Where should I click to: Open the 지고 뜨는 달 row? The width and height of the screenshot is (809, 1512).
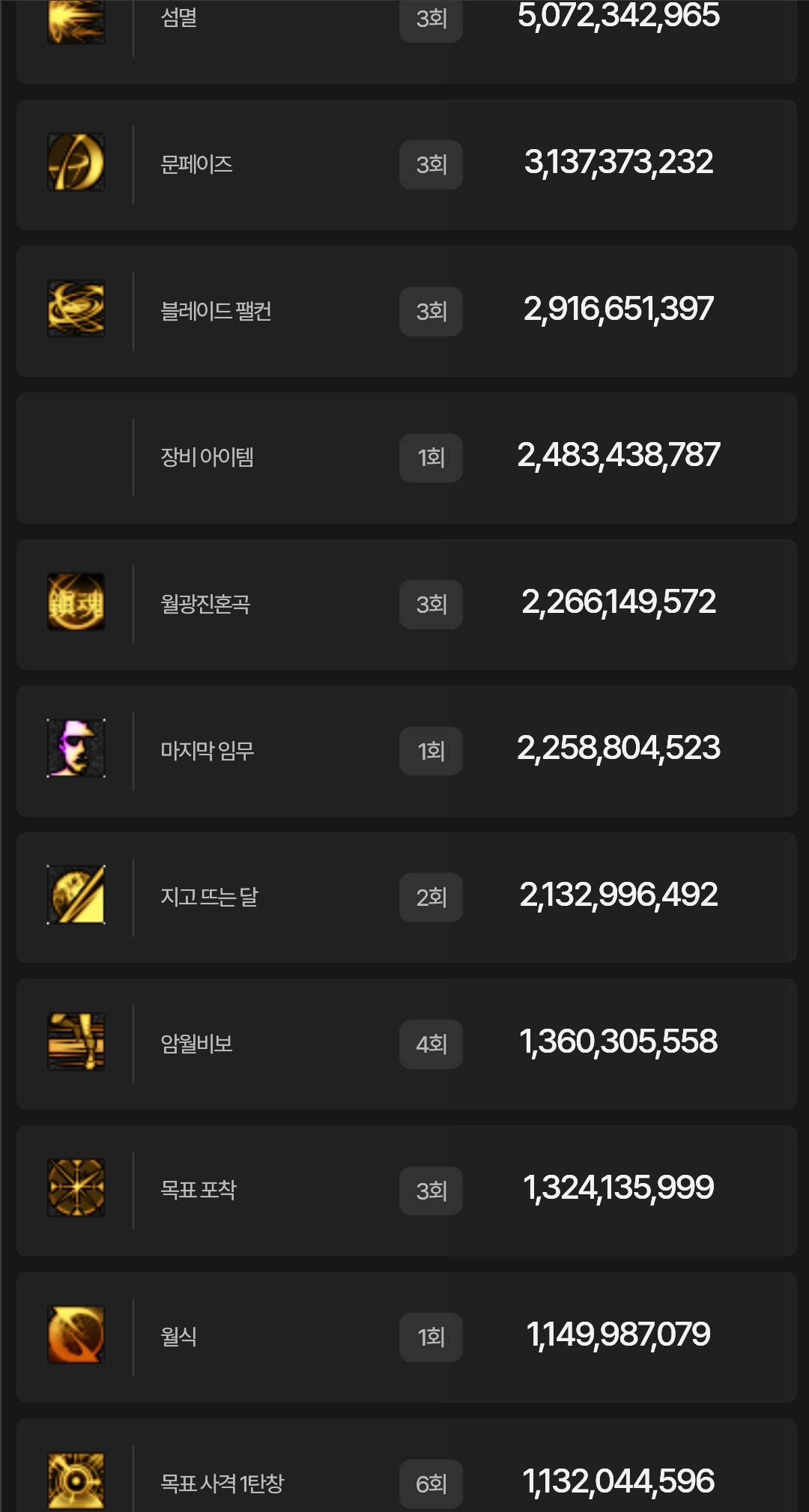(x=406, y=897)
